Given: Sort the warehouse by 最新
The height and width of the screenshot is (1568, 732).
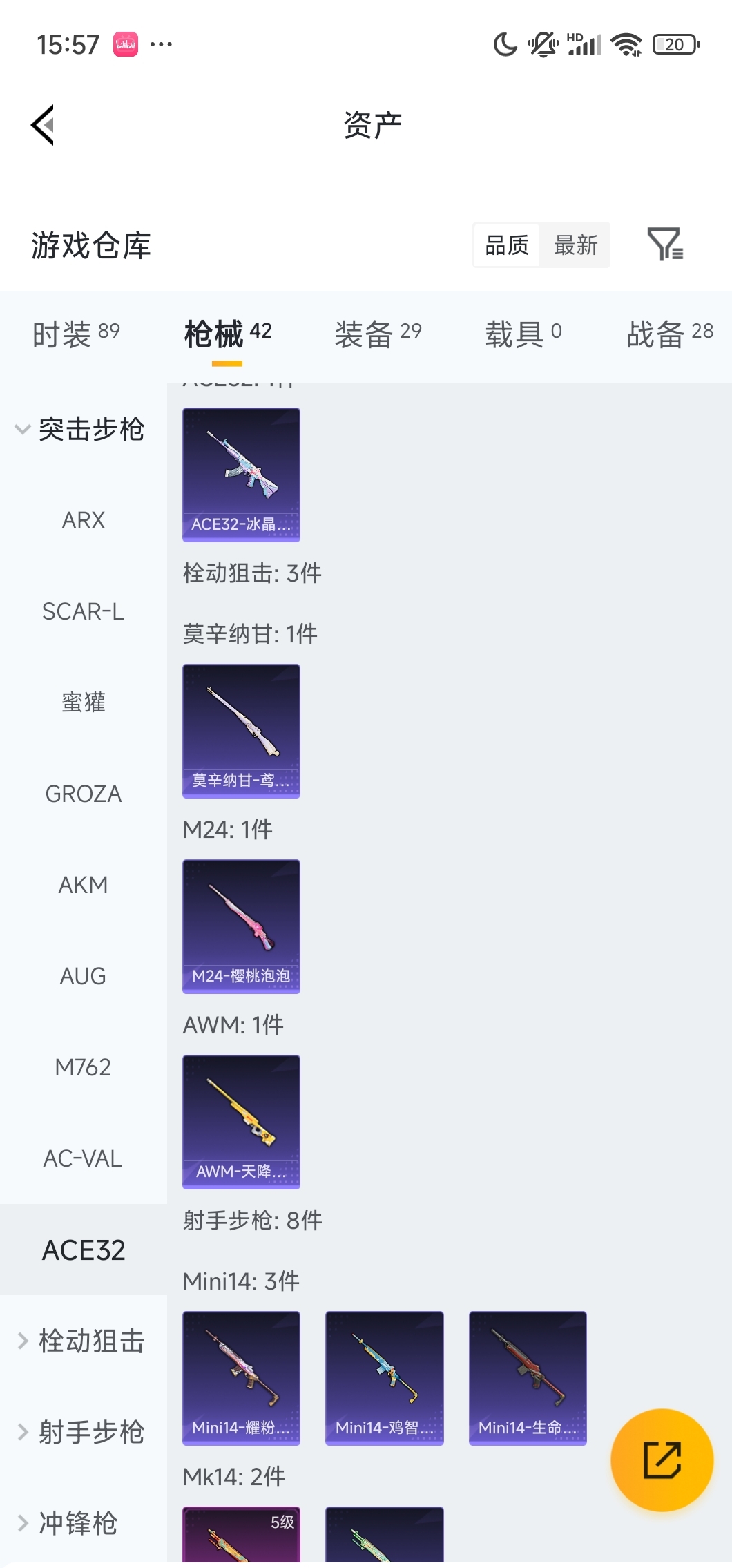Looking at the screenshot, I should click(x=575, y=245).
